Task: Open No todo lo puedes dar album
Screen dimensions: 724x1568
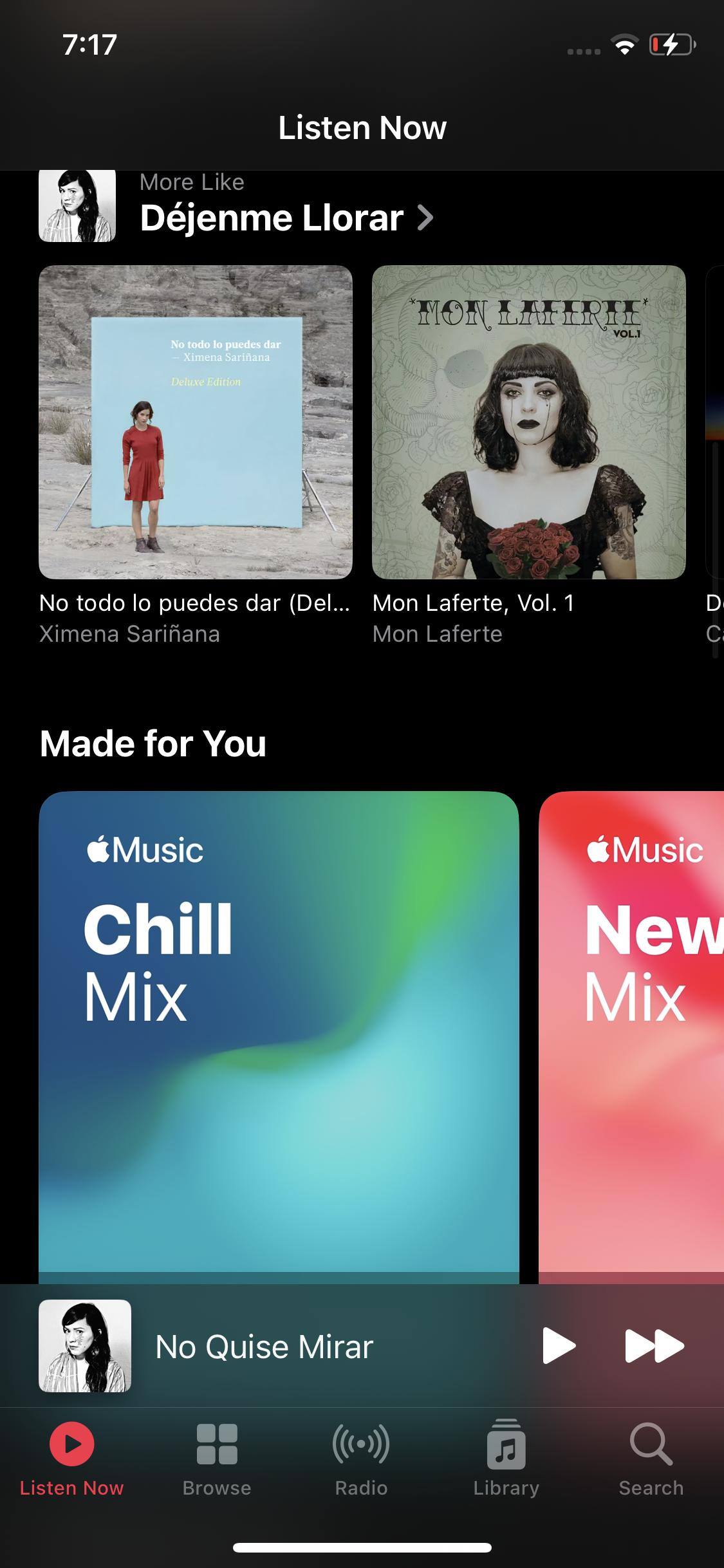Action: pyautogui.click(x=196, y=422)
